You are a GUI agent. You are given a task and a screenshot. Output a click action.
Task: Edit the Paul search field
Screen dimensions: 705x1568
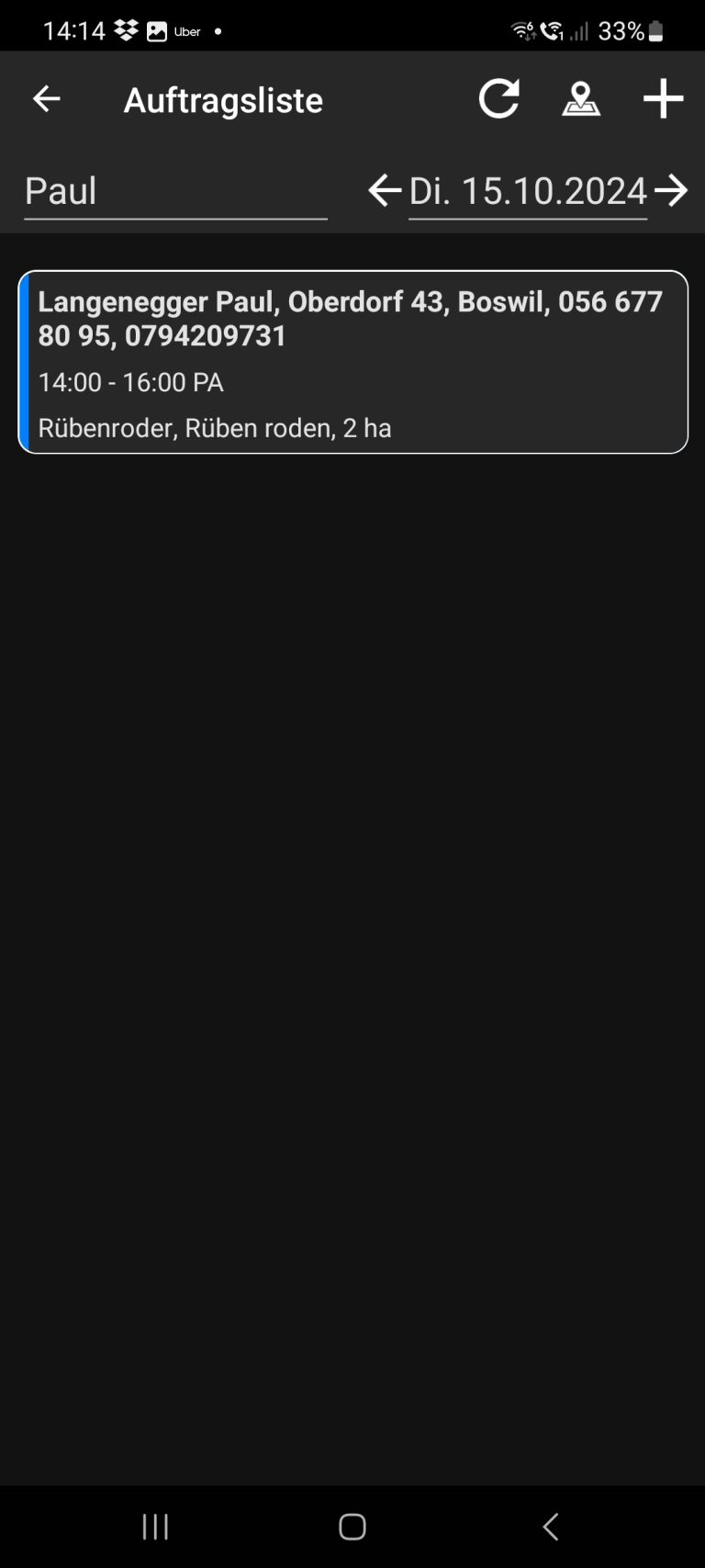(175, 191)
